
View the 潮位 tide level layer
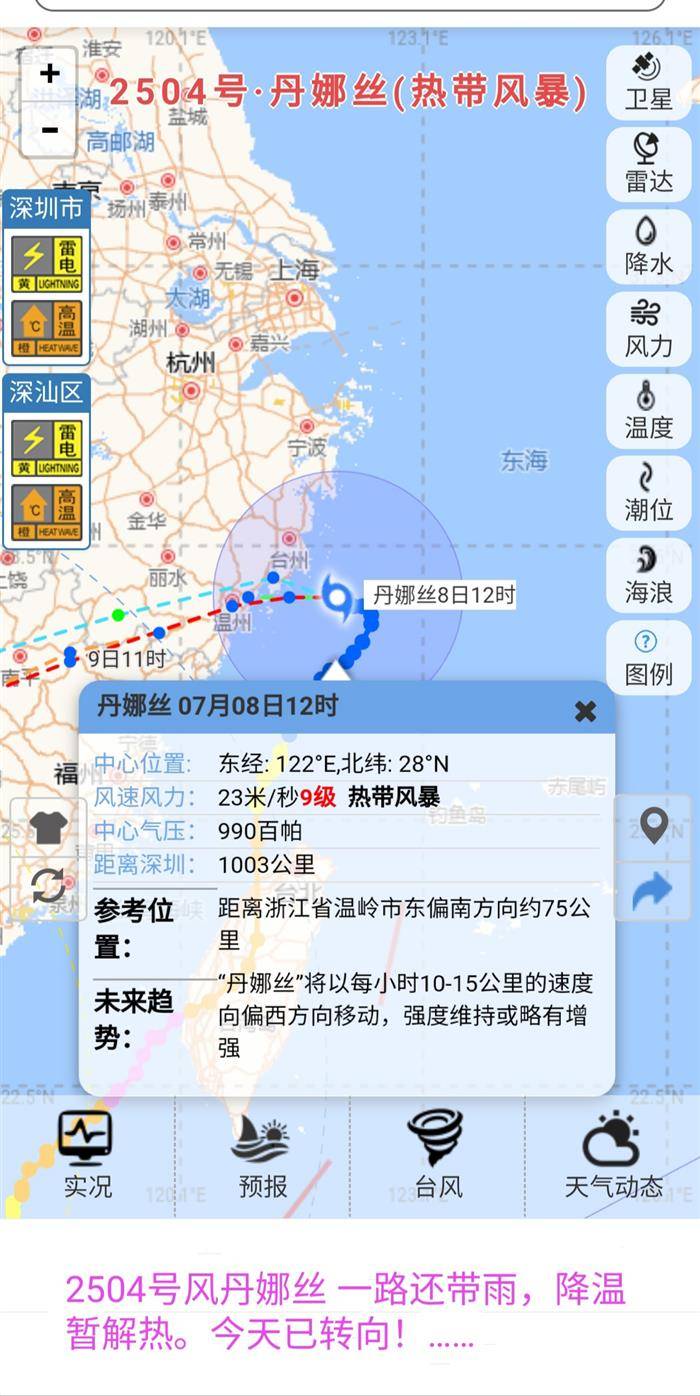(x=648, y=492)
